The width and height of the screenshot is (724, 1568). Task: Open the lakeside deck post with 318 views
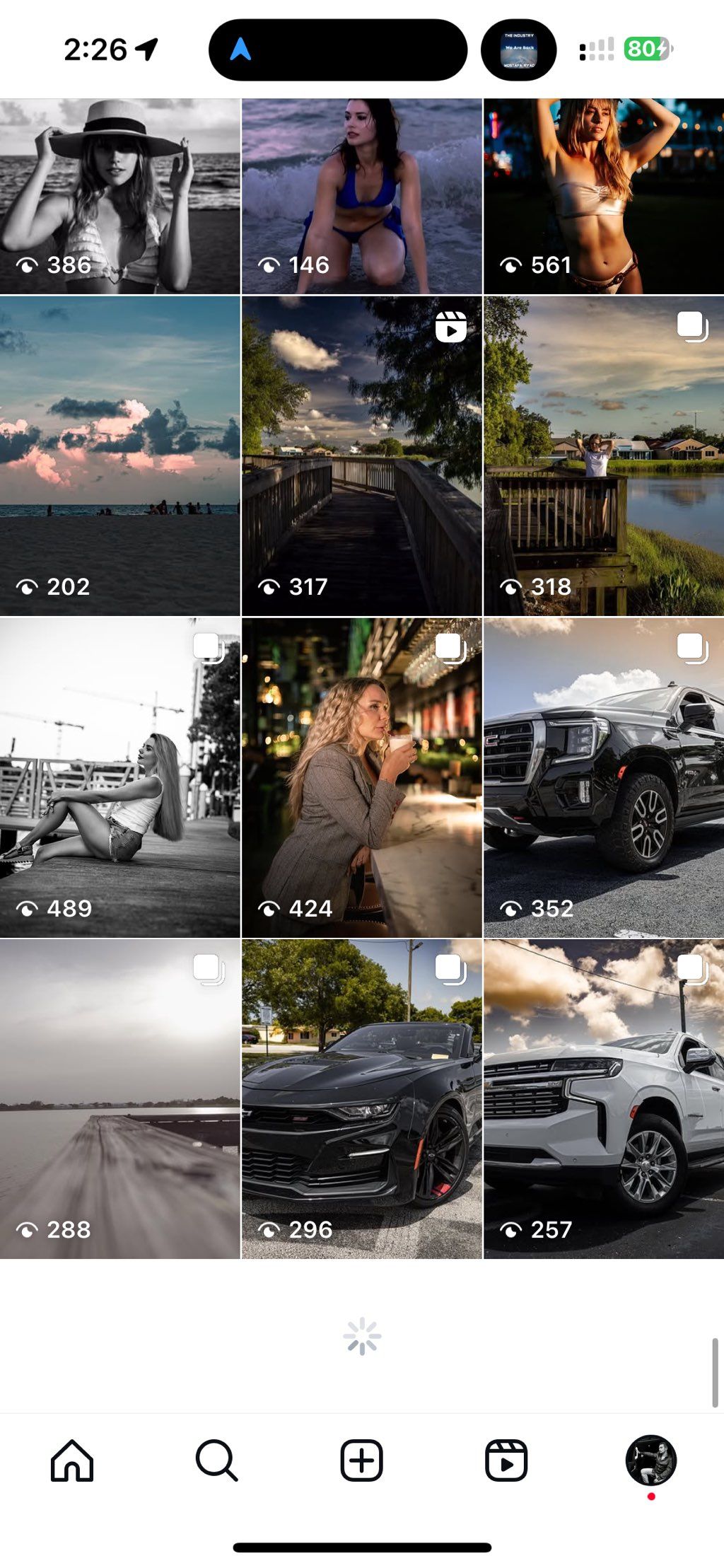coord(603,455)
